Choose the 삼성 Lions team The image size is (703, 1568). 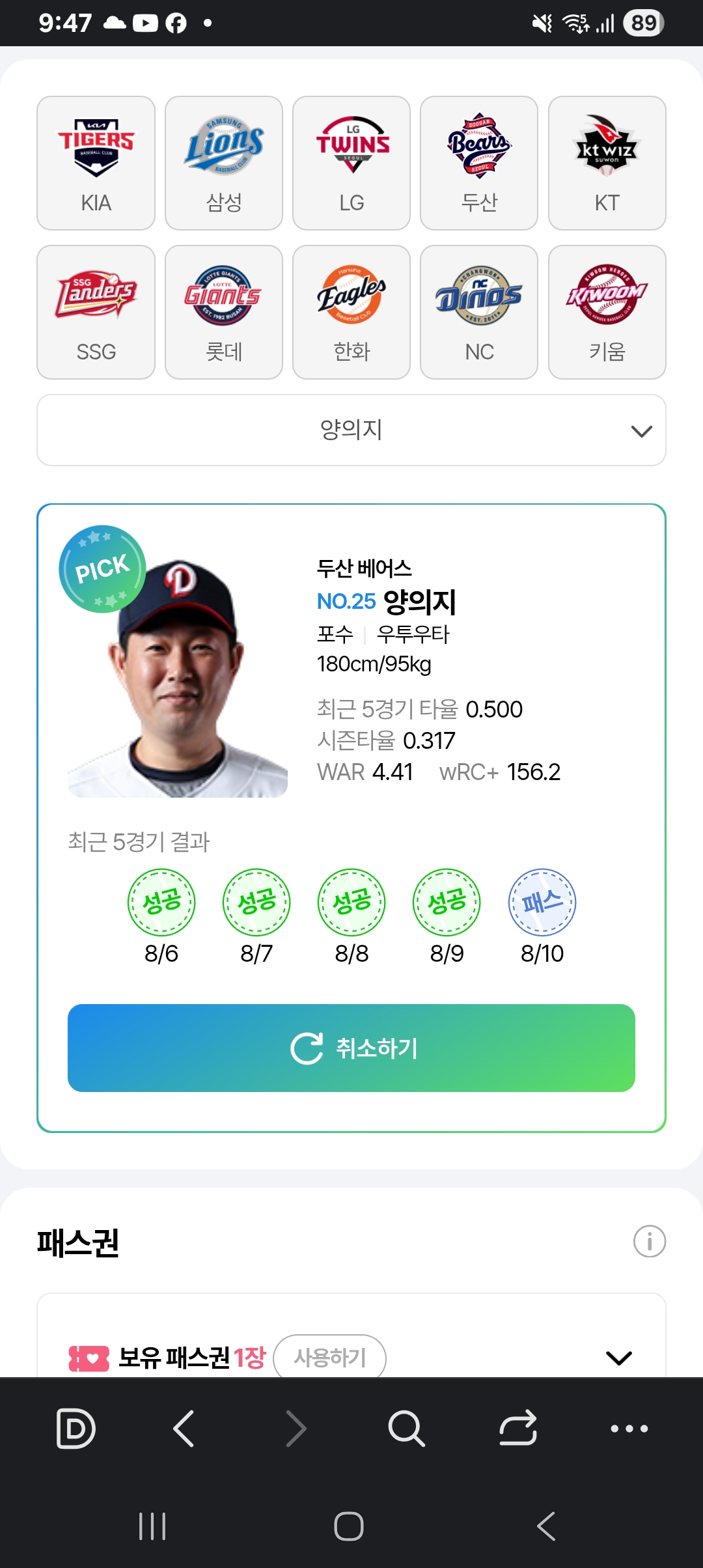pos(224,163)
